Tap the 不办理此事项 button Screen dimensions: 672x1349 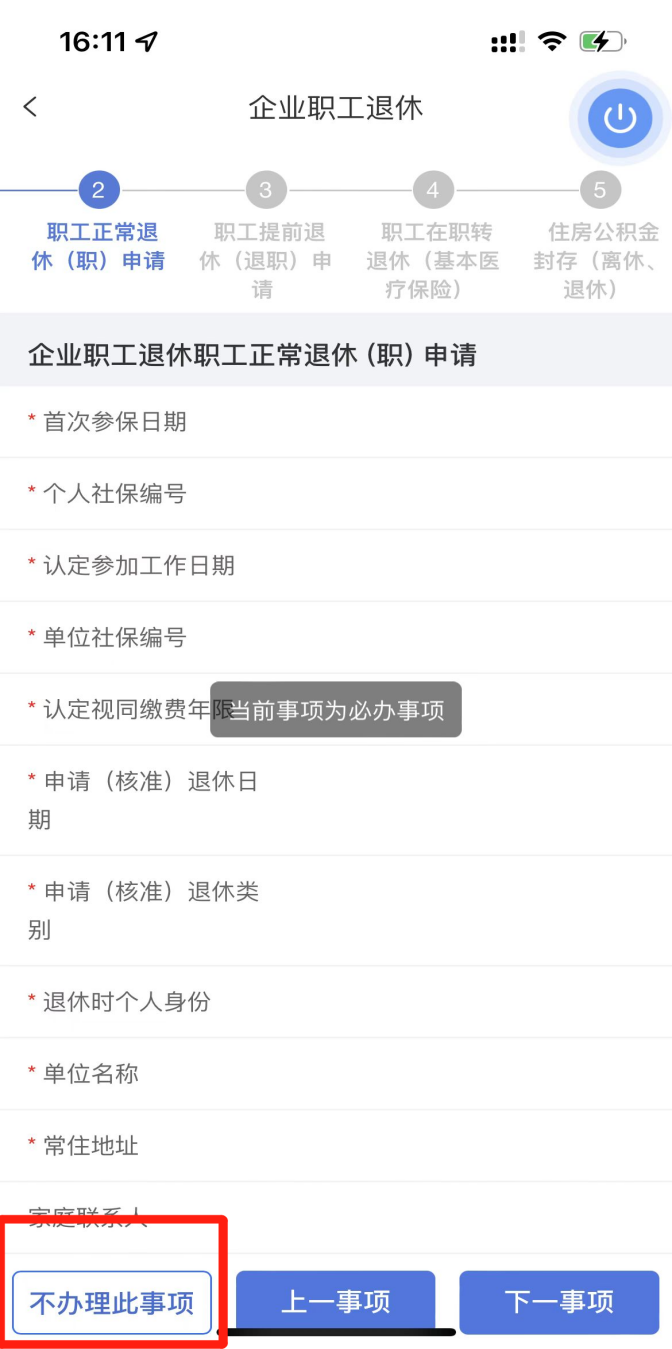tap(112, 1303)
